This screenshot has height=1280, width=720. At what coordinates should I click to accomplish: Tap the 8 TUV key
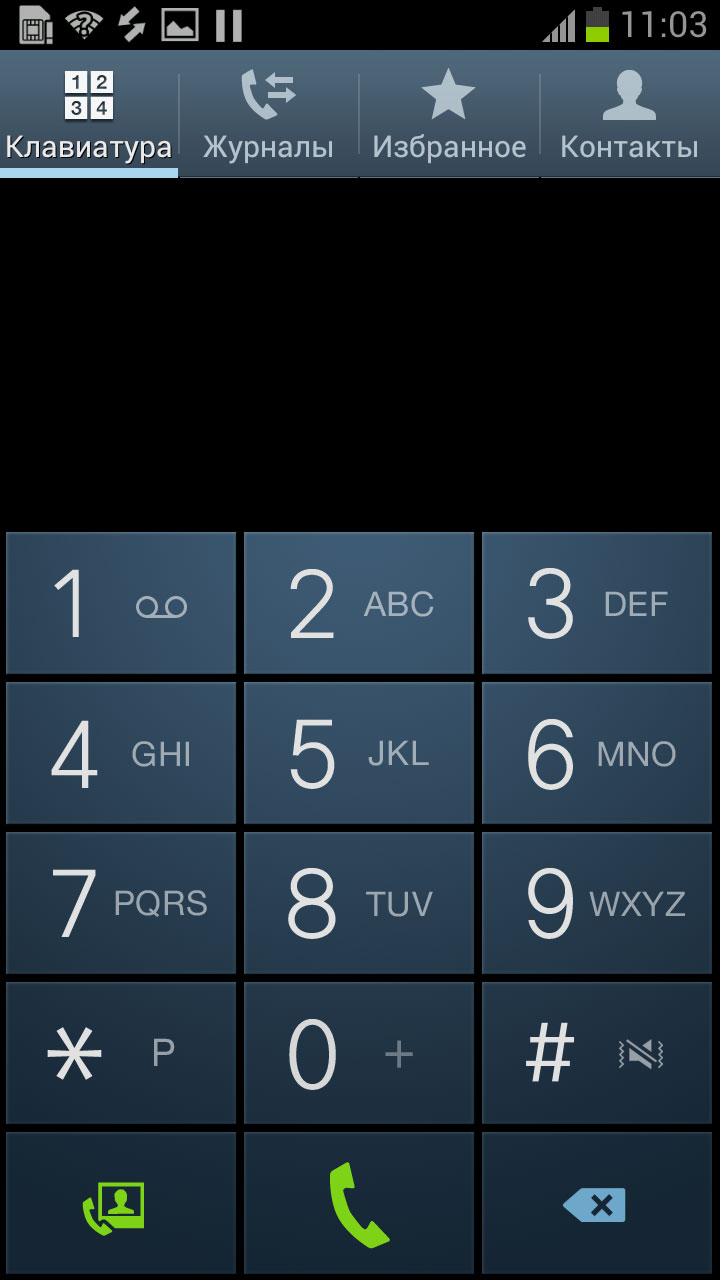[x=359, y=903]
